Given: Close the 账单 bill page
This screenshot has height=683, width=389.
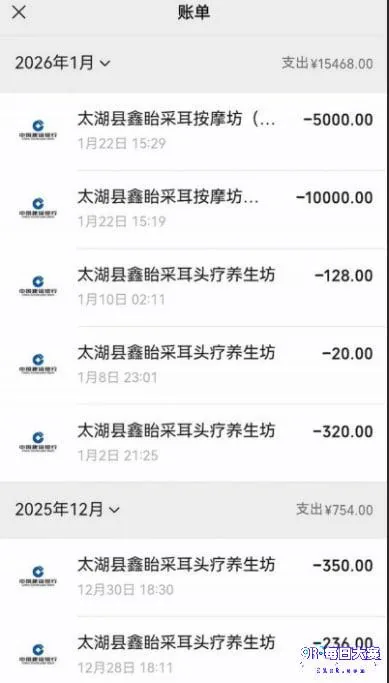Looking at the screenshot, I should coord(19,13).
